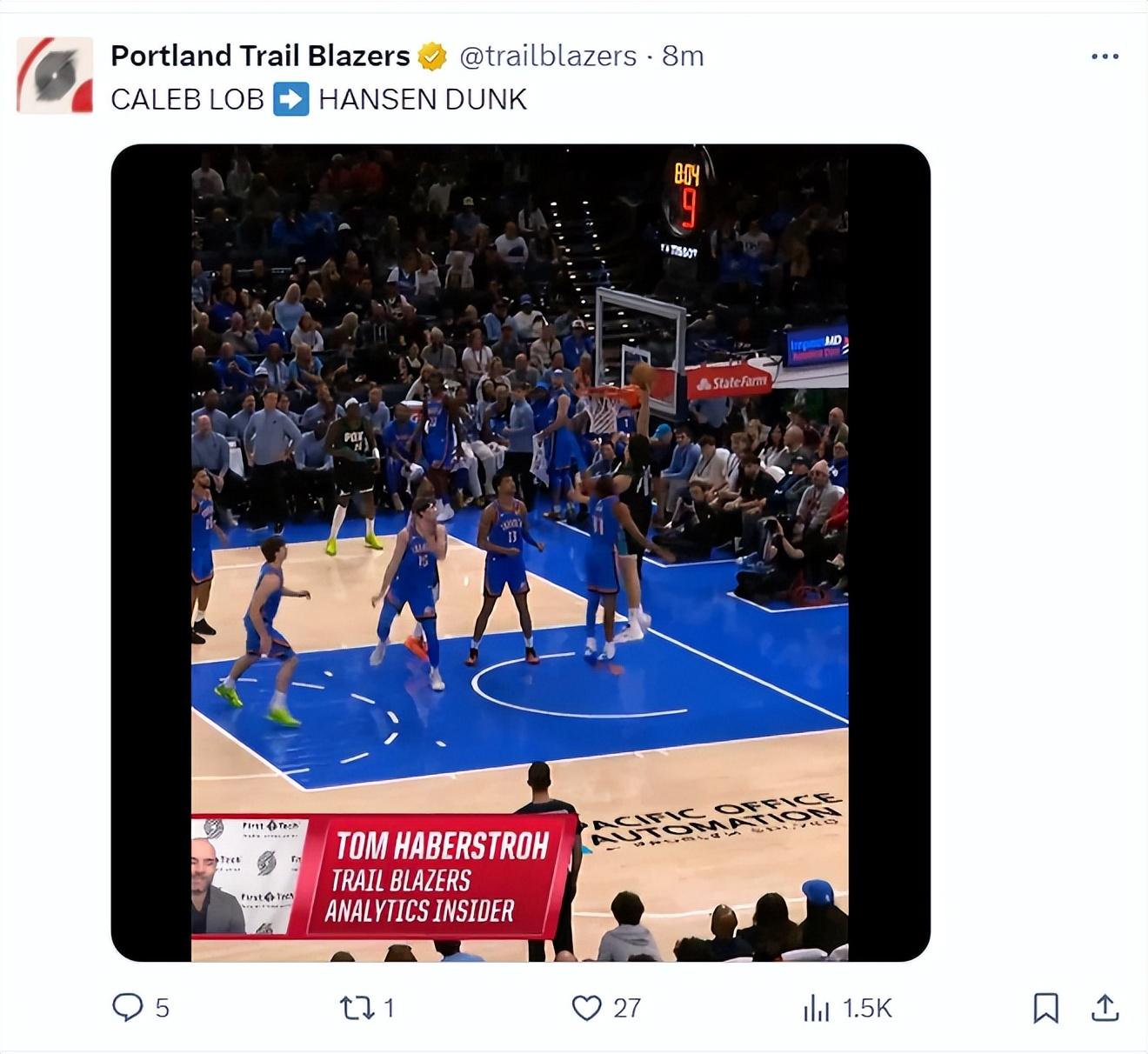The width and height of the screenshot is (1148, 1054).
Task: Reply to the Trail Blazers tweet
Action: point(128,1007)
